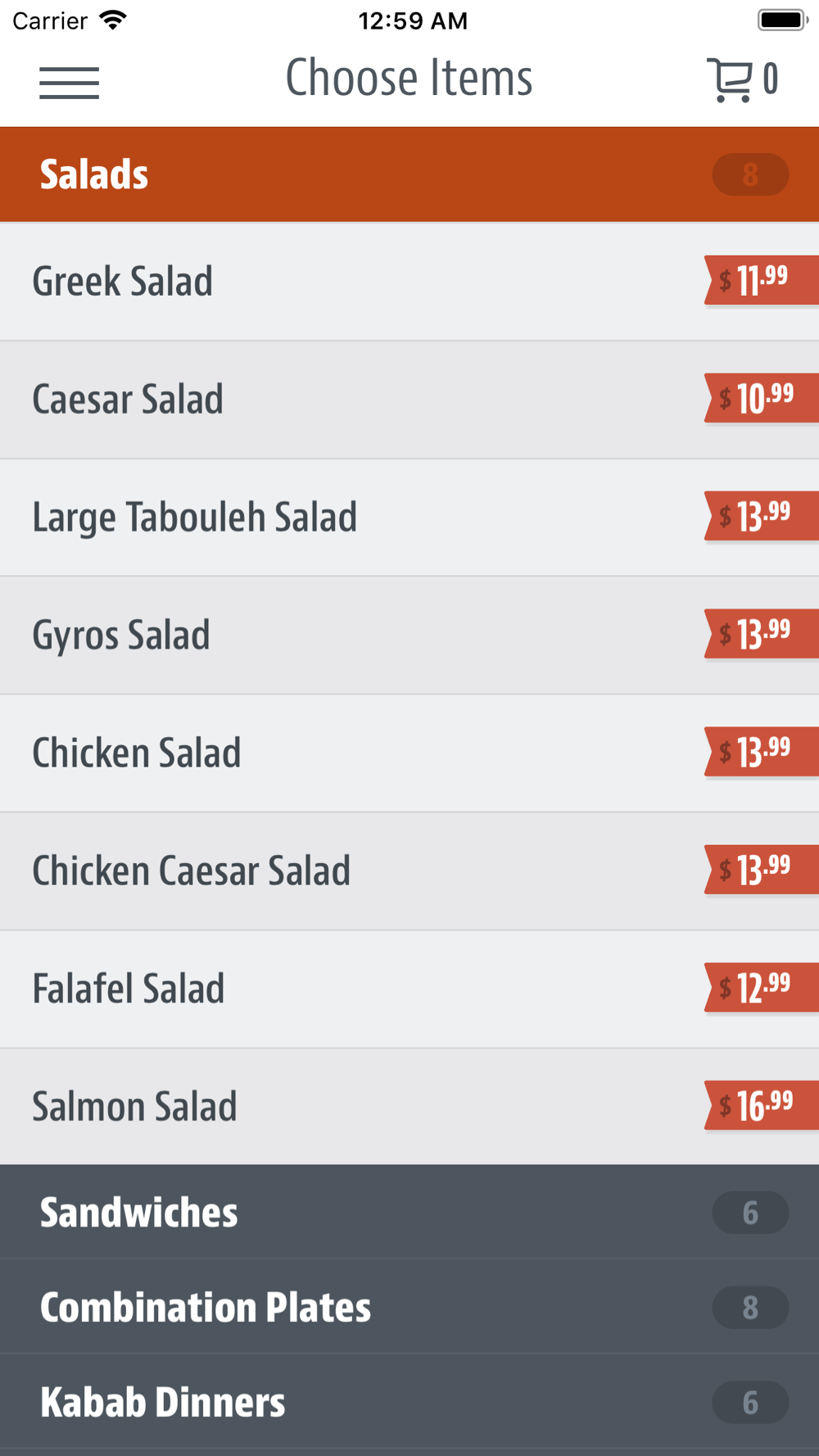Expand Combination Plates section
Image resolution: width=819 pixels, height=1456 pixels.
click(x=409, y=1307)
